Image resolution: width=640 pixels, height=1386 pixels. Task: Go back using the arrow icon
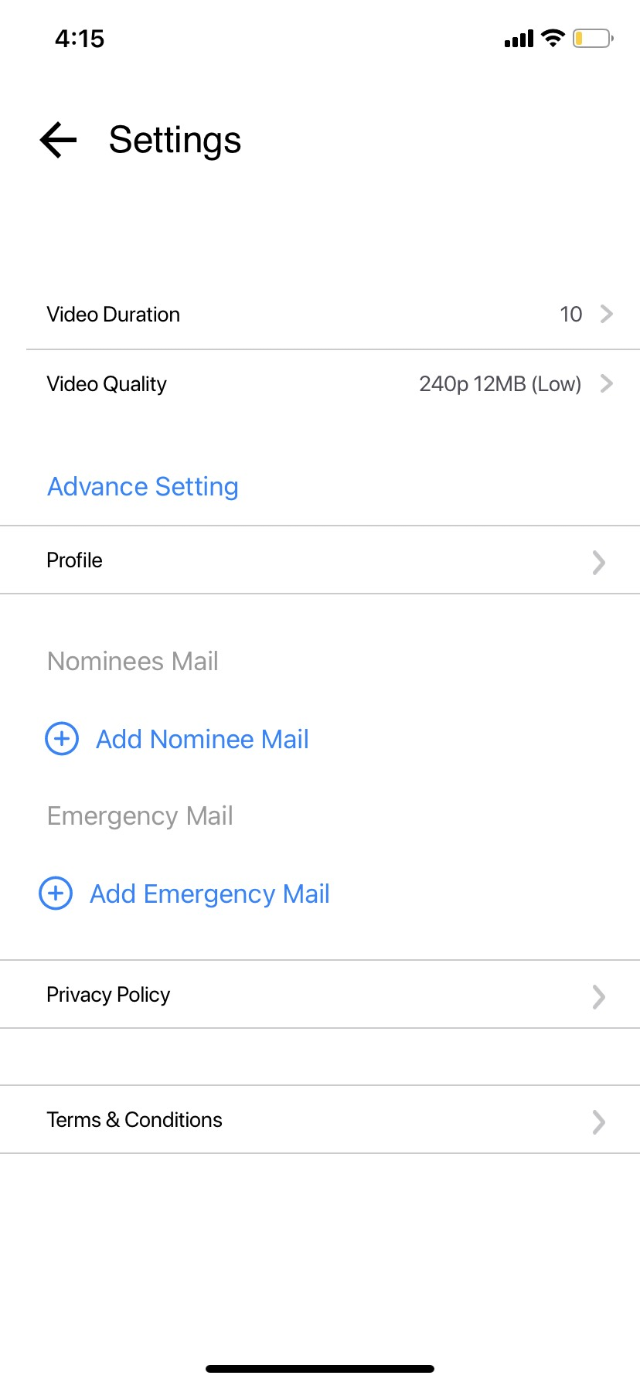58,140
